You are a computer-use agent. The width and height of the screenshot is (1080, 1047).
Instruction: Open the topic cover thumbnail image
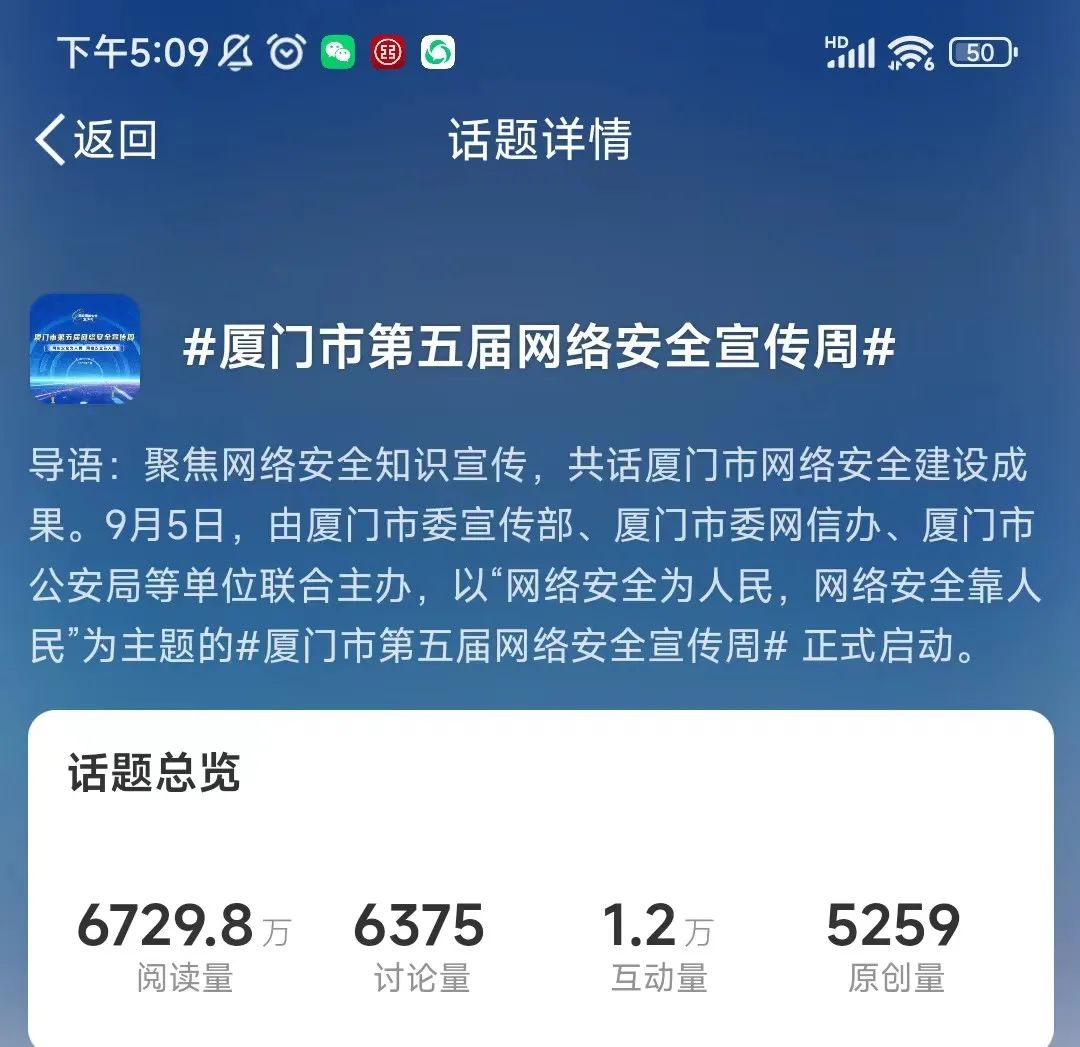tap(85, 349)
